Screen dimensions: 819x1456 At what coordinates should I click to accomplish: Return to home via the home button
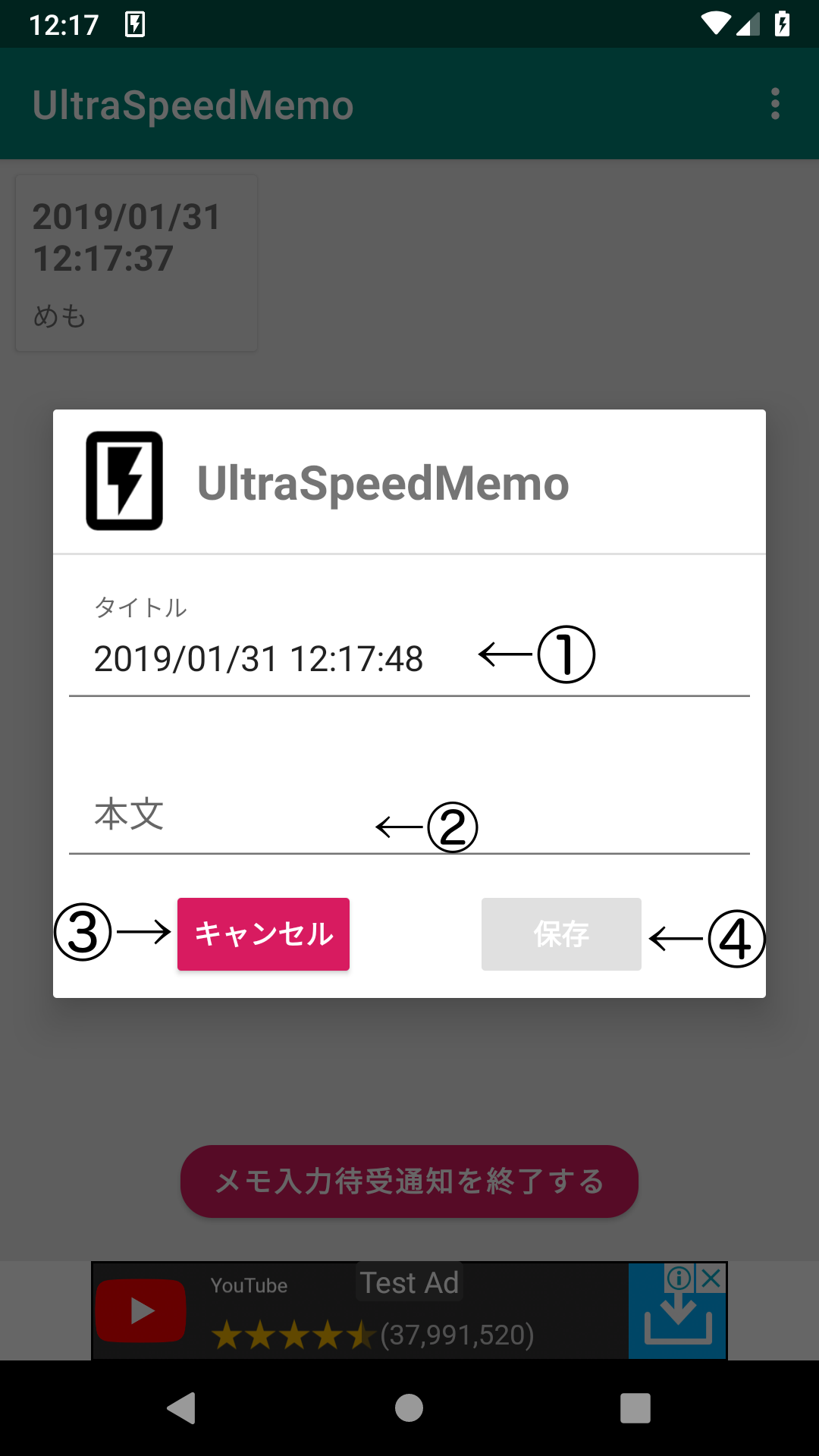[409, 1408]
